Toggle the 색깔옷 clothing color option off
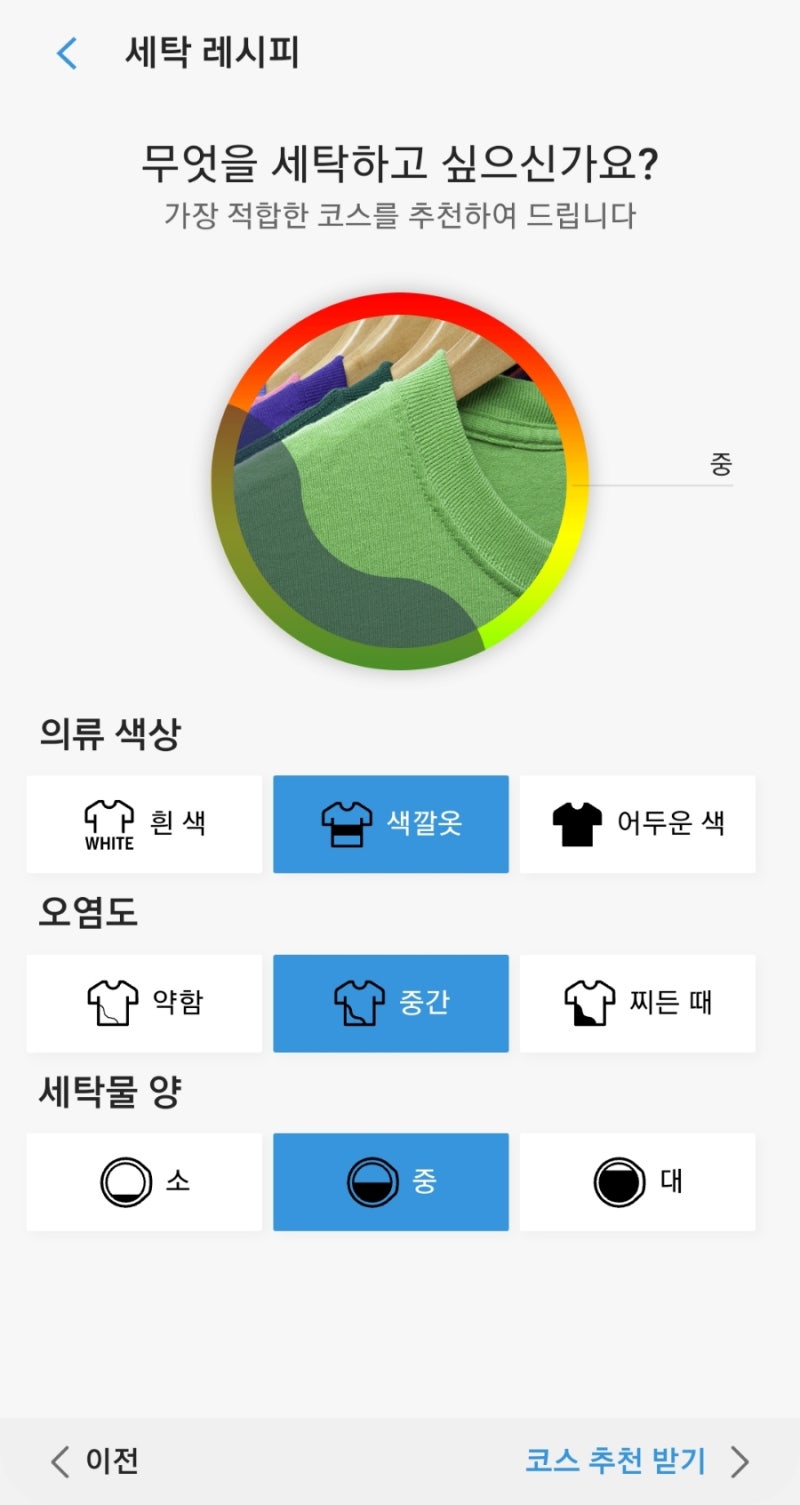Viewport: 800px width, 1505px height. click(x=390, y=822)
